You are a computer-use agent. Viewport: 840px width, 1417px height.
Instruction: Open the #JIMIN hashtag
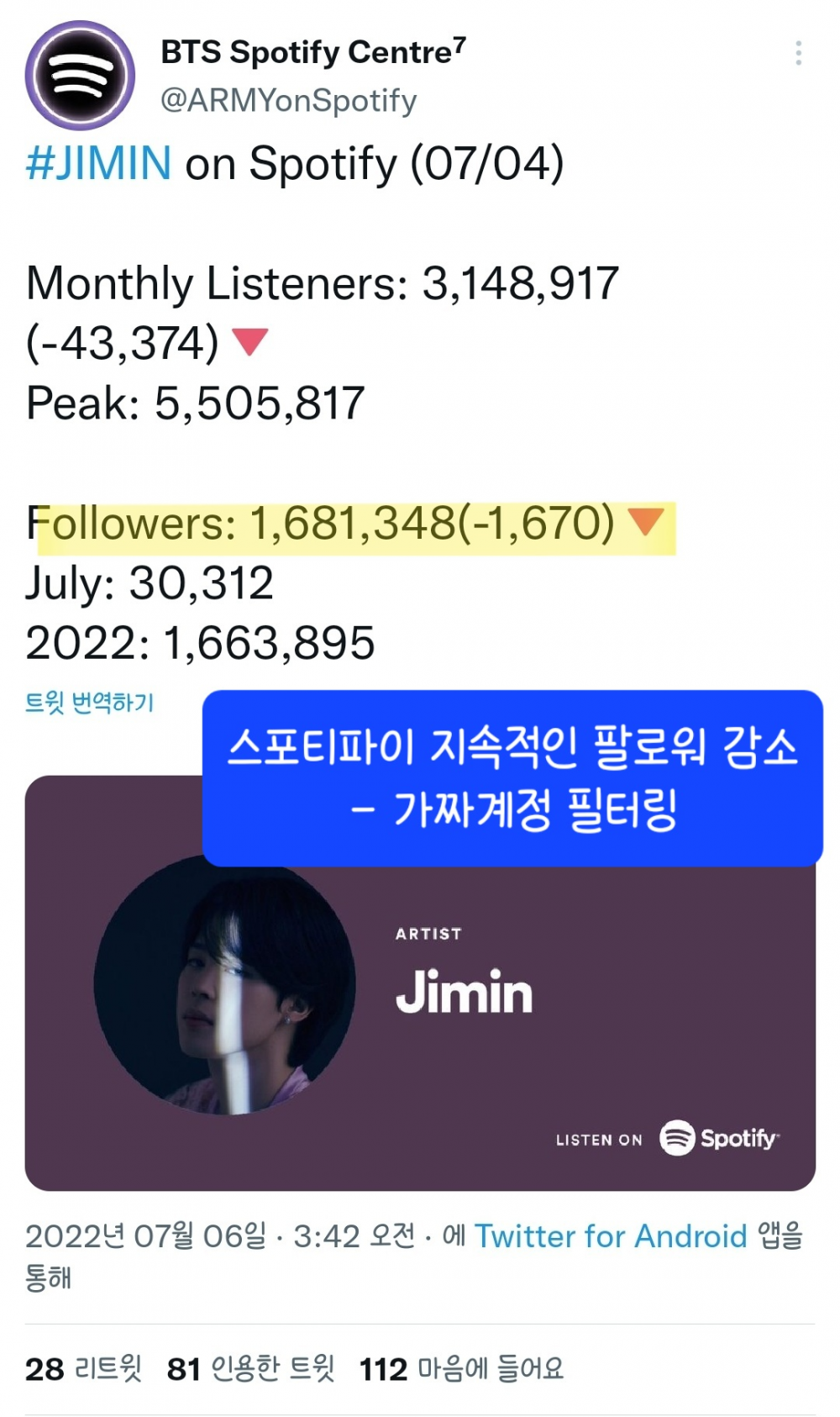pyautogui.click(x=99, y=163)
